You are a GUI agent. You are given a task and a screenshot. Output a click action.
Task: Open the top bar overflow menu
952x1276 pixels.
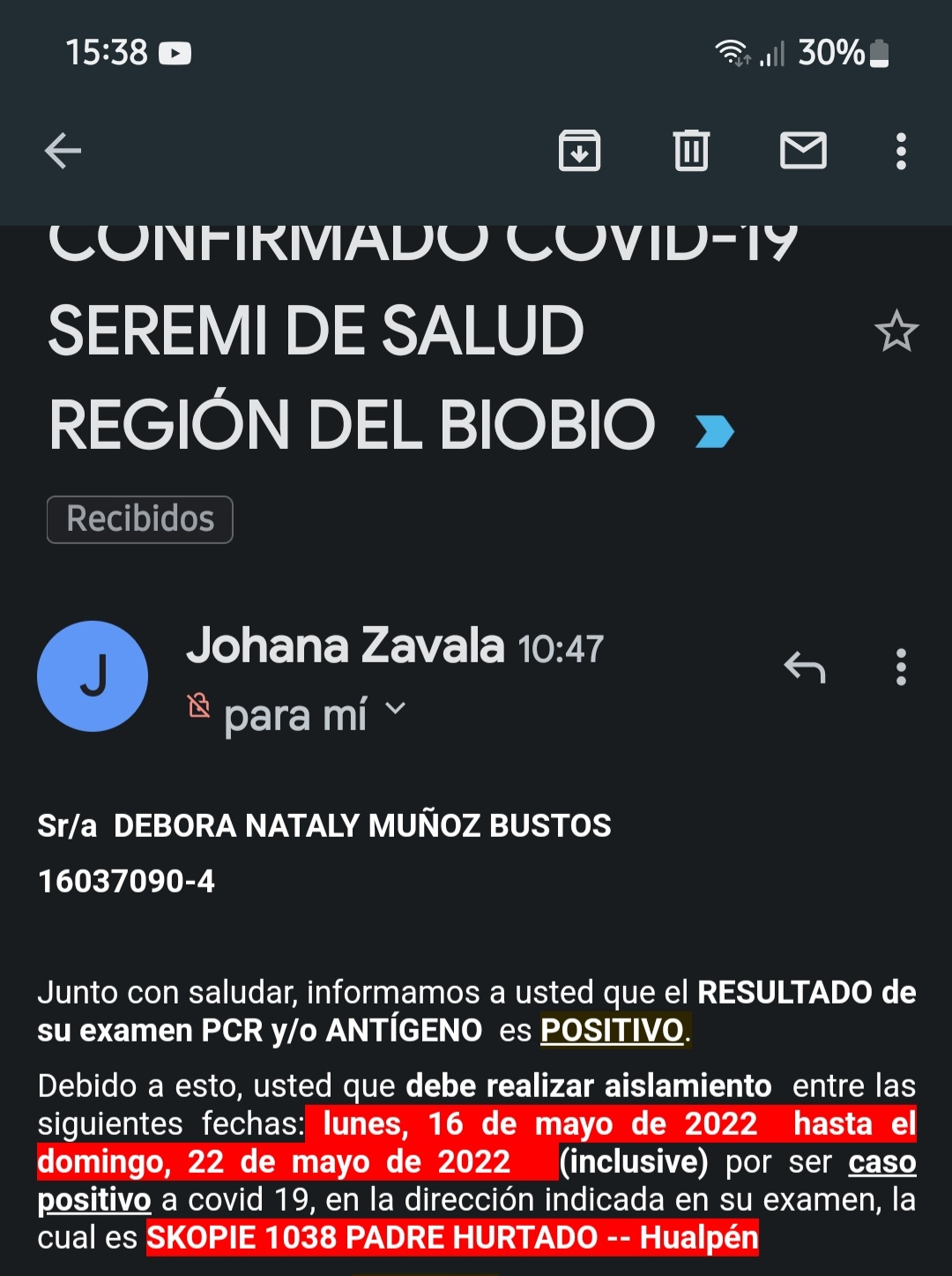click(x=900, y=151)
